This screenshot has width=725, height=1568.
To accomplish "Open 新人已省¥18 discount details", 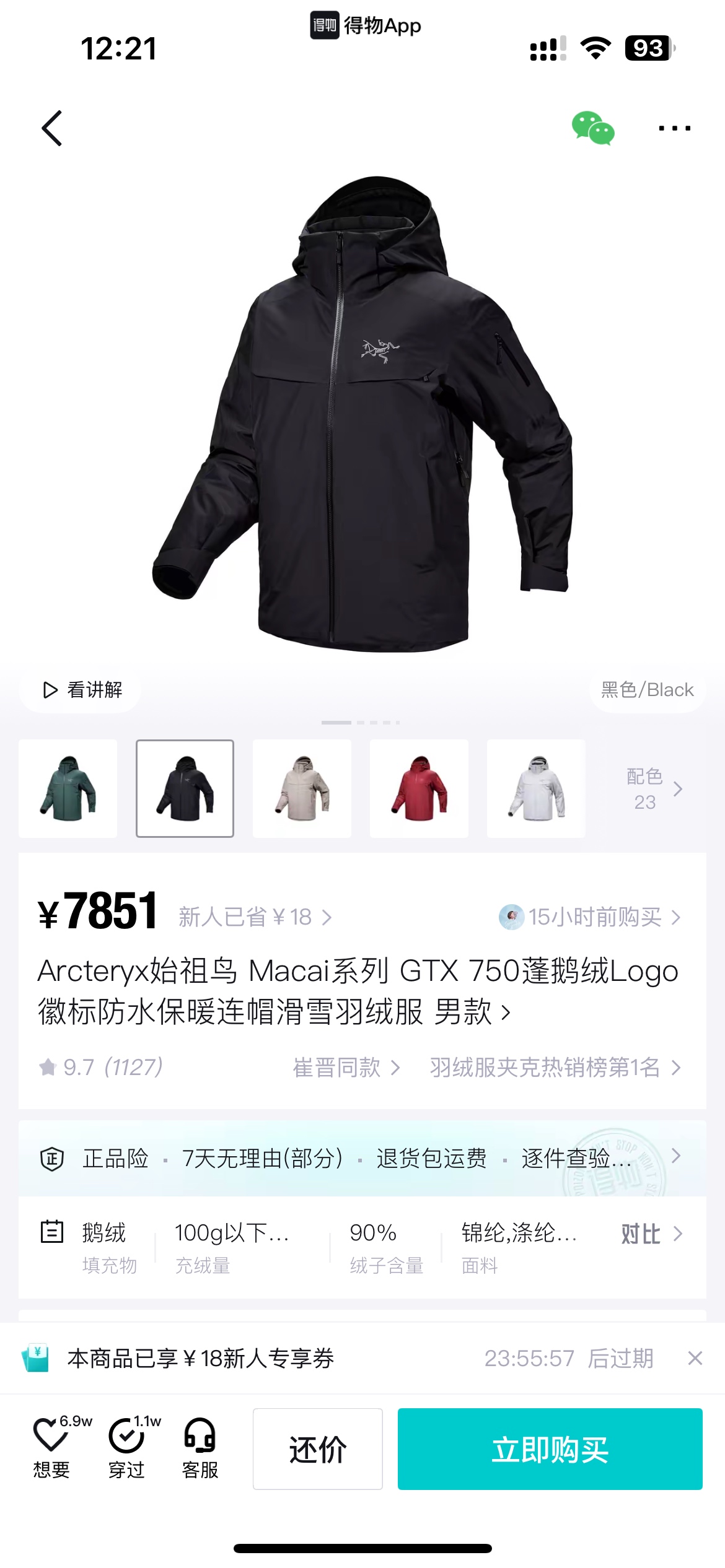I will point(255,917).
